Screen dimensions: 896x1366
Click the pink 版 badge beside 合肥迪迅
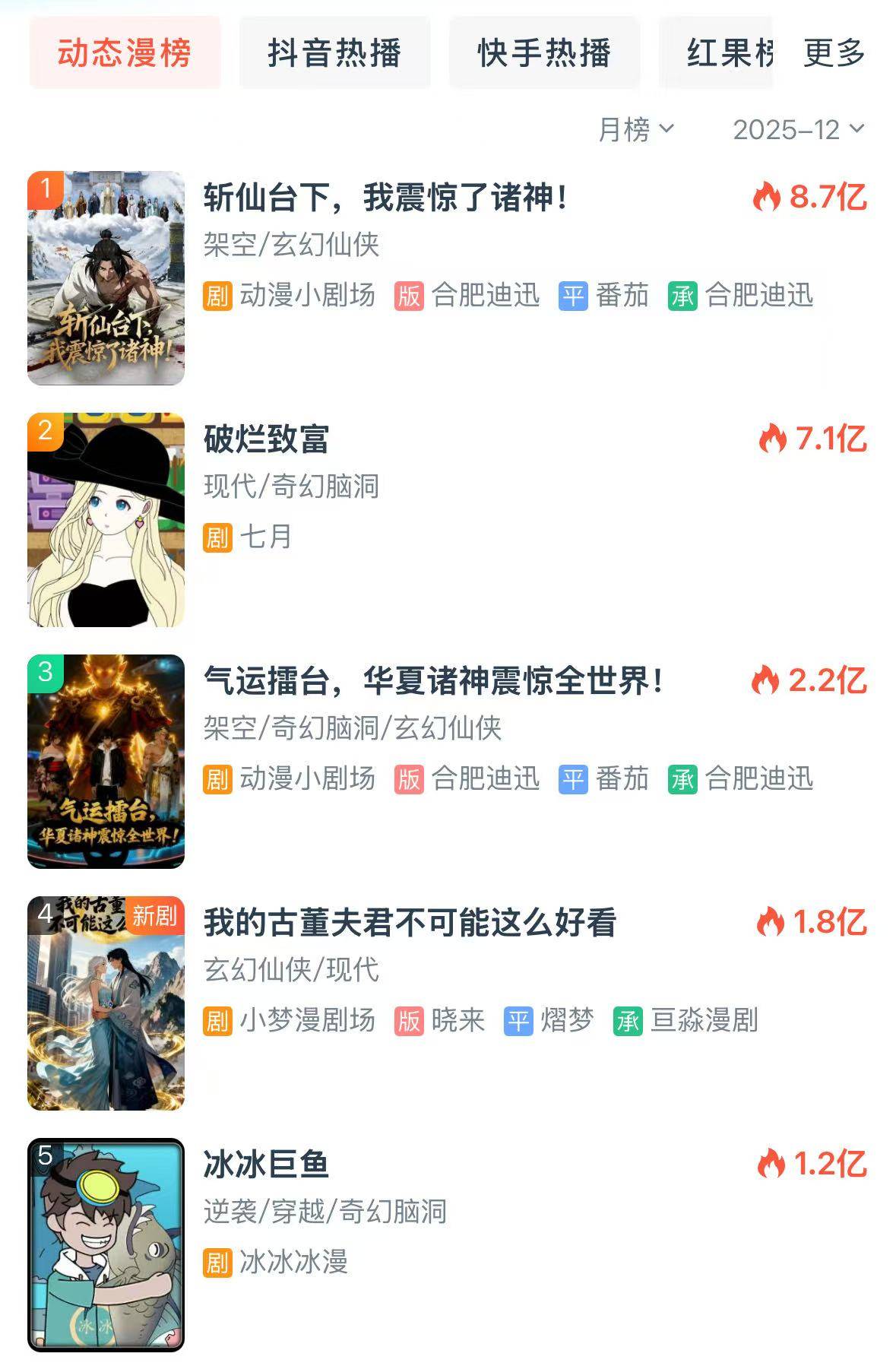411,296
